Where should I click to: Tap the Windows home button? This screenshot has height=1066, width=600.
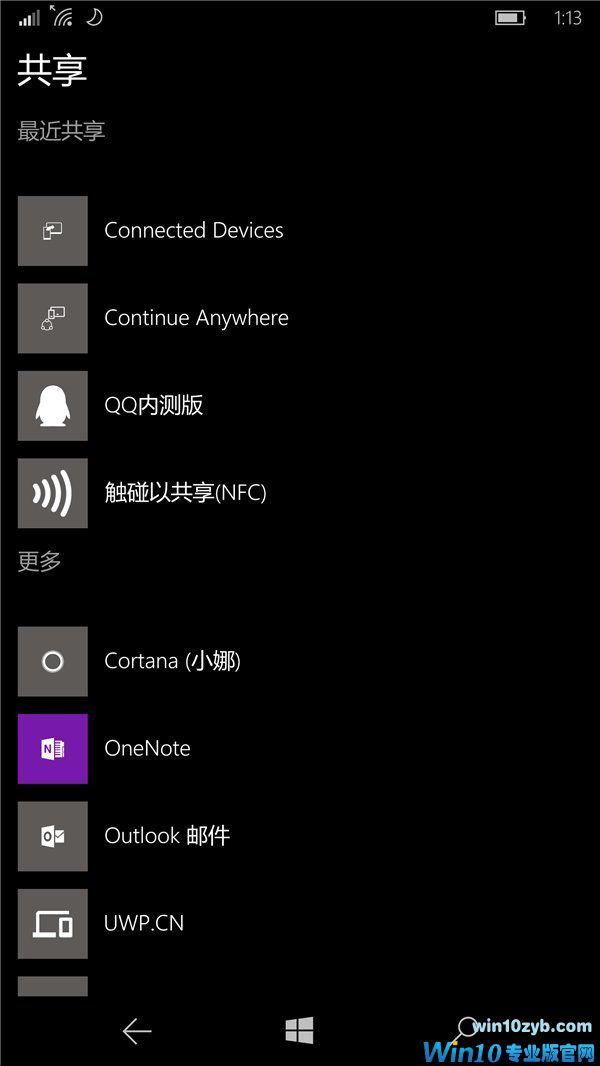coord(299,1031)
